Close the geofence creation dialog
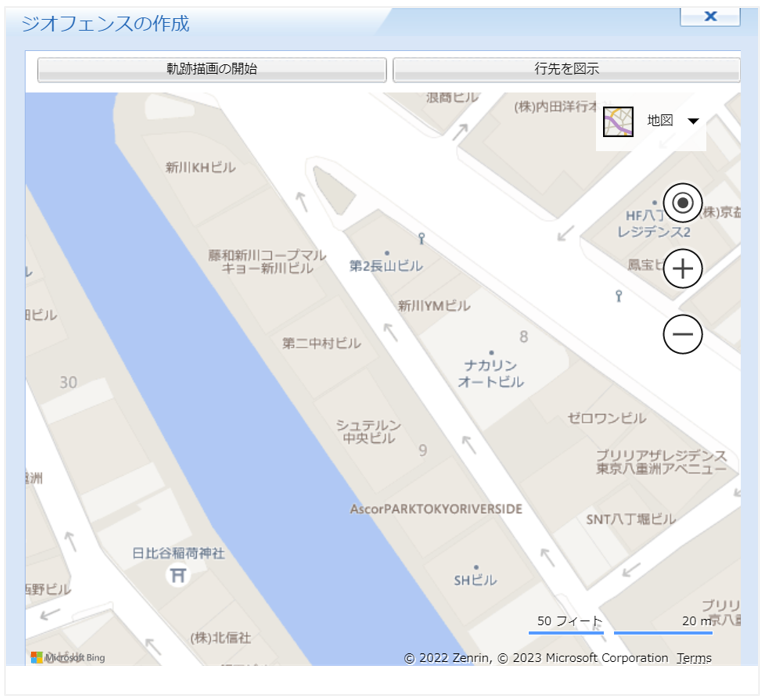 710,16
